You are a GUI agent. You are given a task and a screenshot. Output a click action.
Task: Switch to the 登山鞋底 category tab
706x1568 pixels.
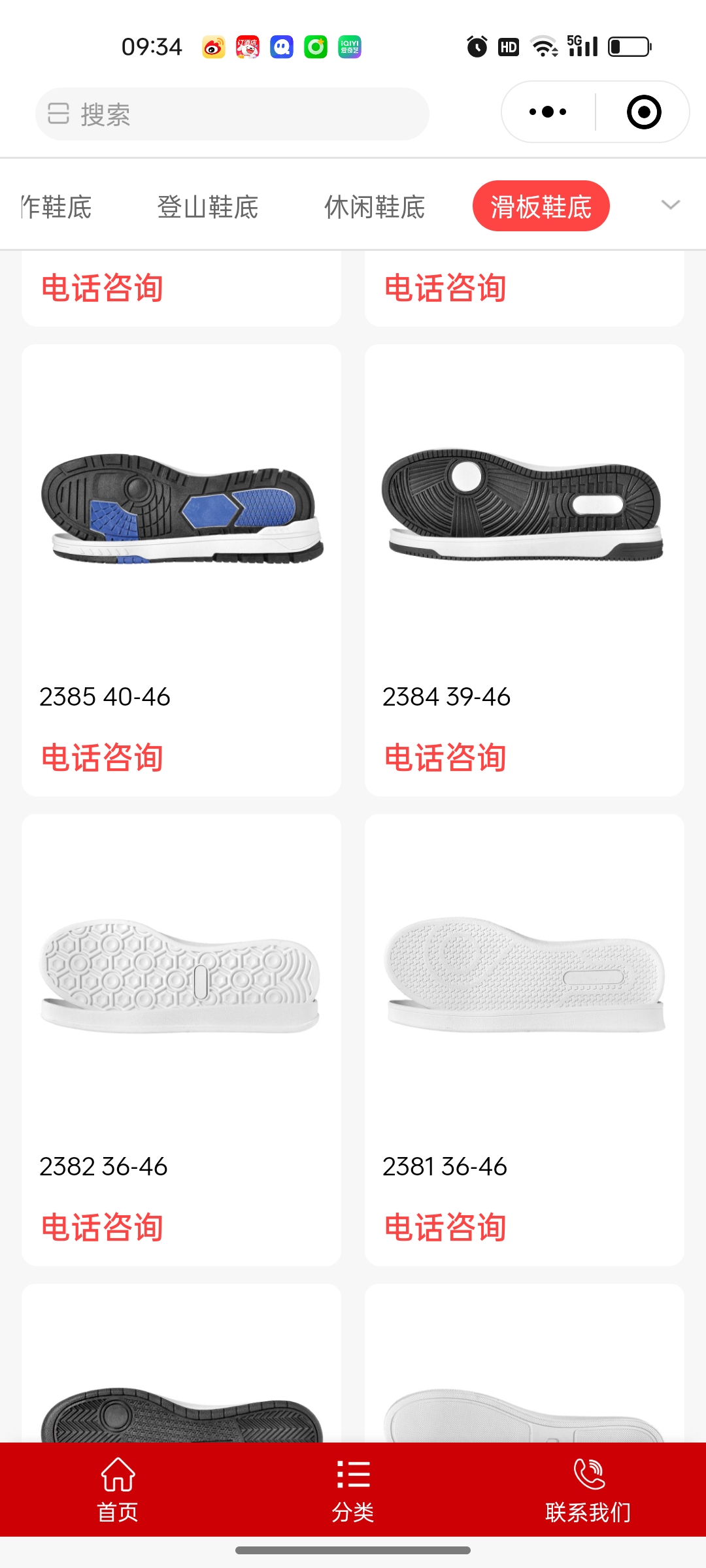tap(207, 207)
